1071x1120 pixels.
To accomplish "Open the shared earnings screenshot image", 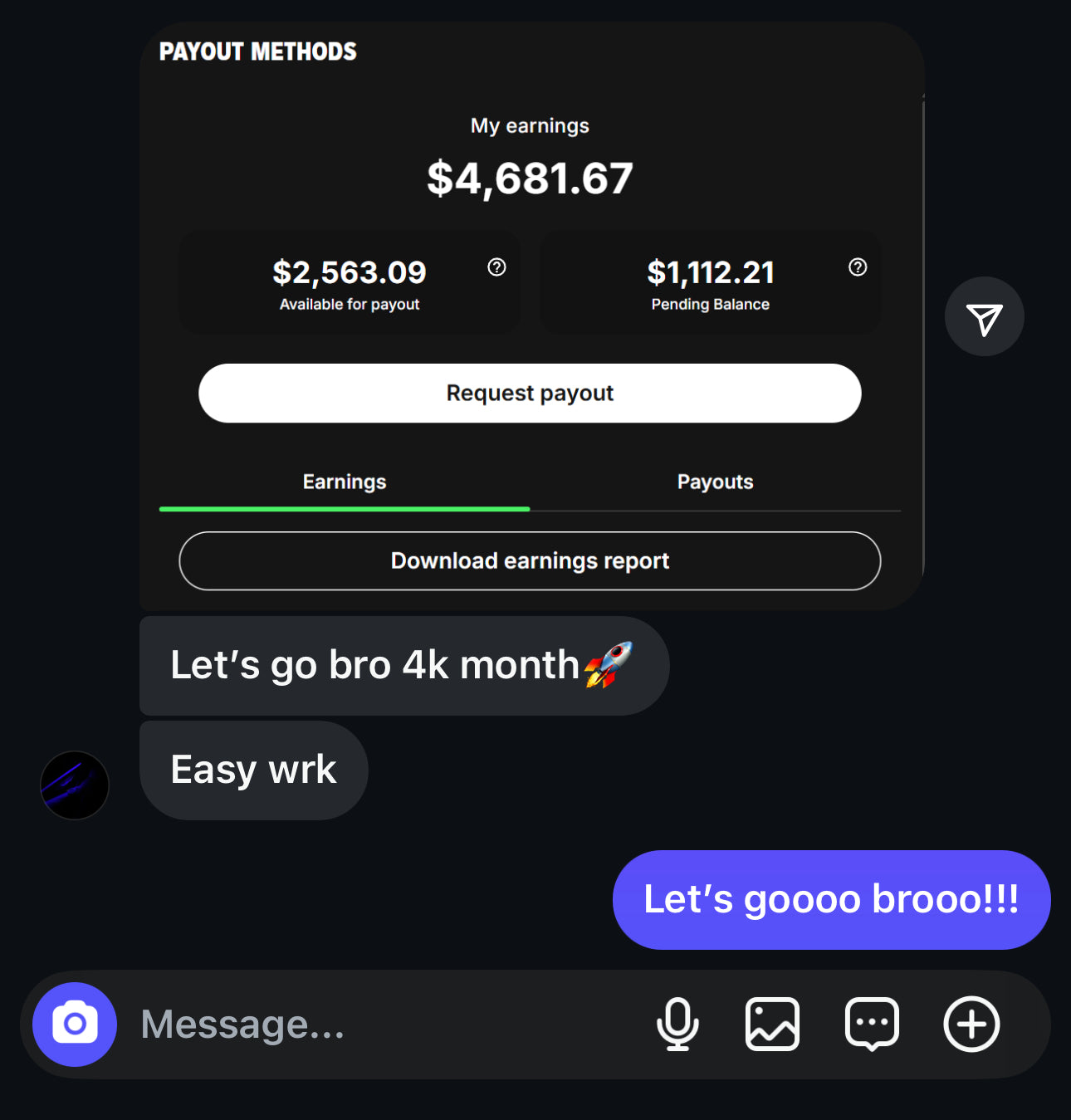I will (x=531, y=315).
